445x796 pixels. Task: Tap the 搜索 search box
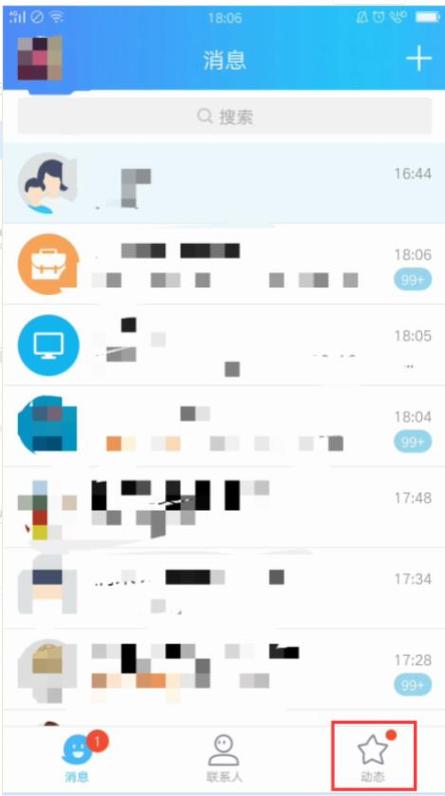tap(225, 116)
